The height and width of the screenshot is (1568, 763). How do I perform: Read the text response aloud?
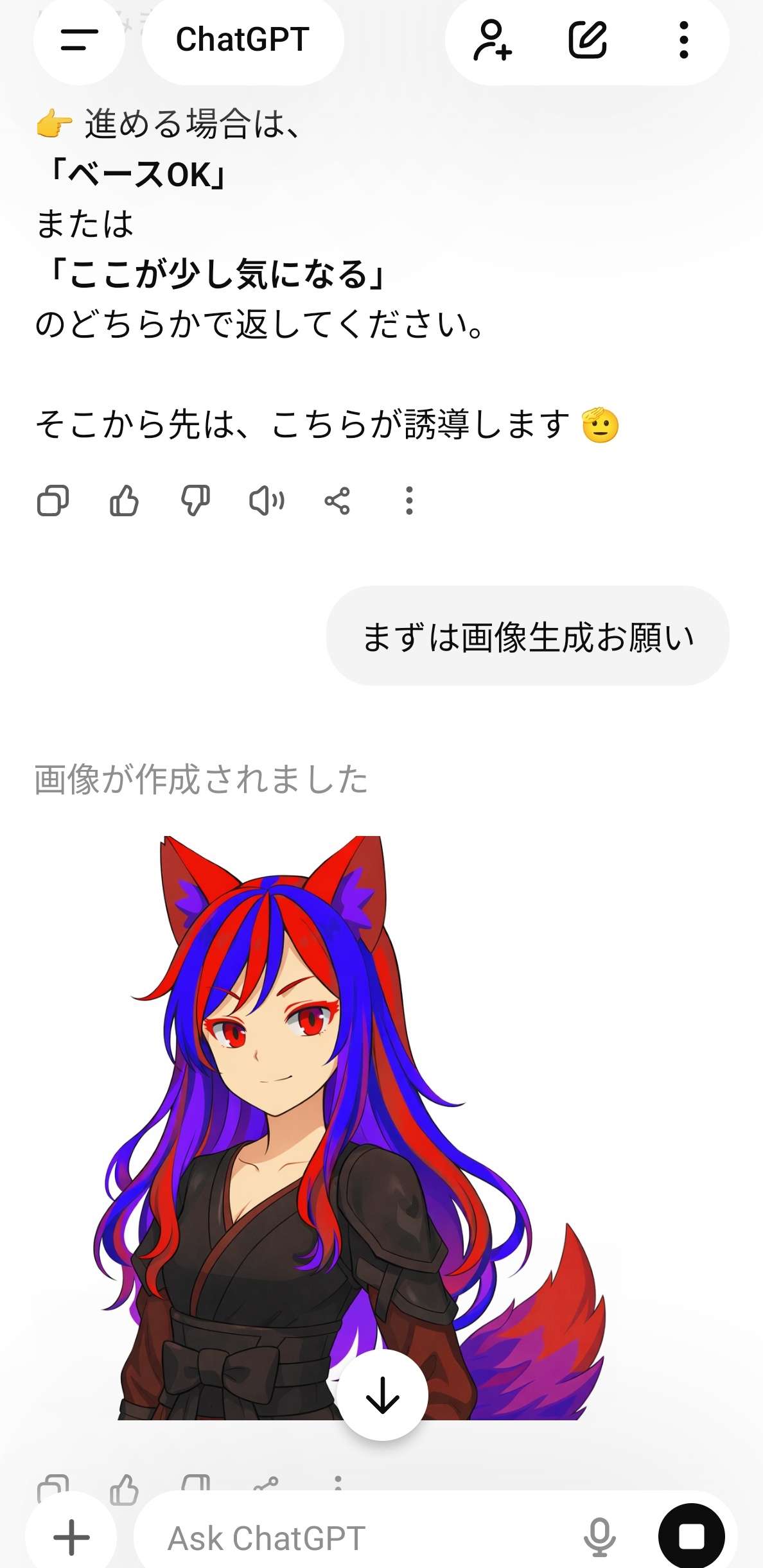[x=267, y=501]
